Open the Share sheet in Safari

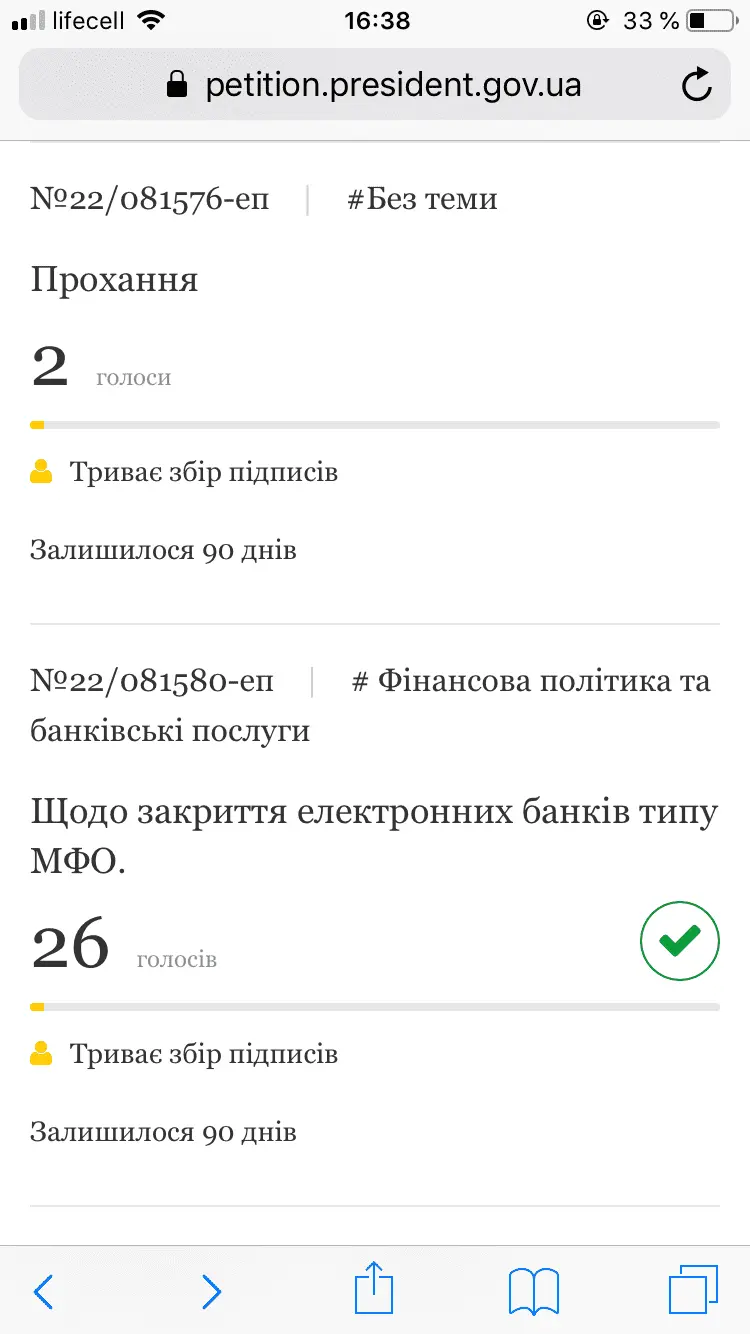tap(373, 1290)
